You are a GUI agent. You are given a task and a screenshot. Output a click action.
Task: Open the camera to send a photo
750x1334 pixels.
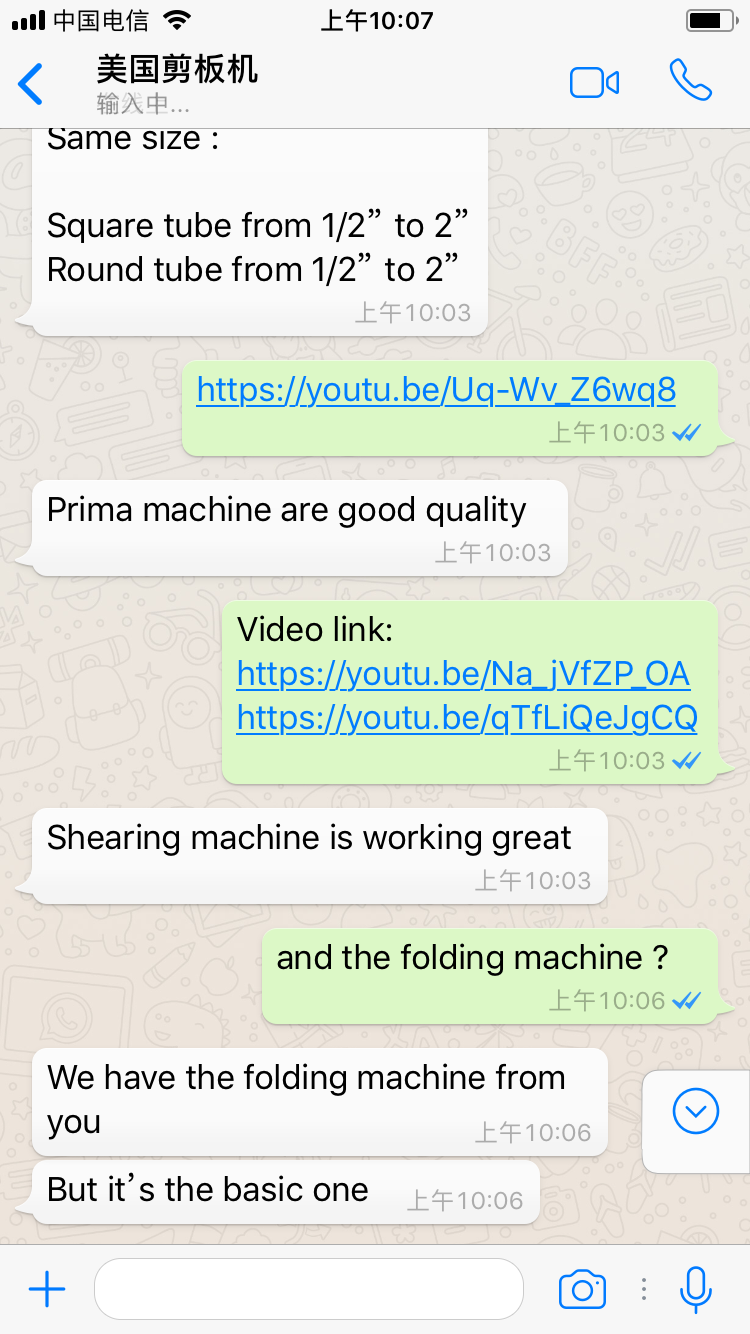point(582,1289)
